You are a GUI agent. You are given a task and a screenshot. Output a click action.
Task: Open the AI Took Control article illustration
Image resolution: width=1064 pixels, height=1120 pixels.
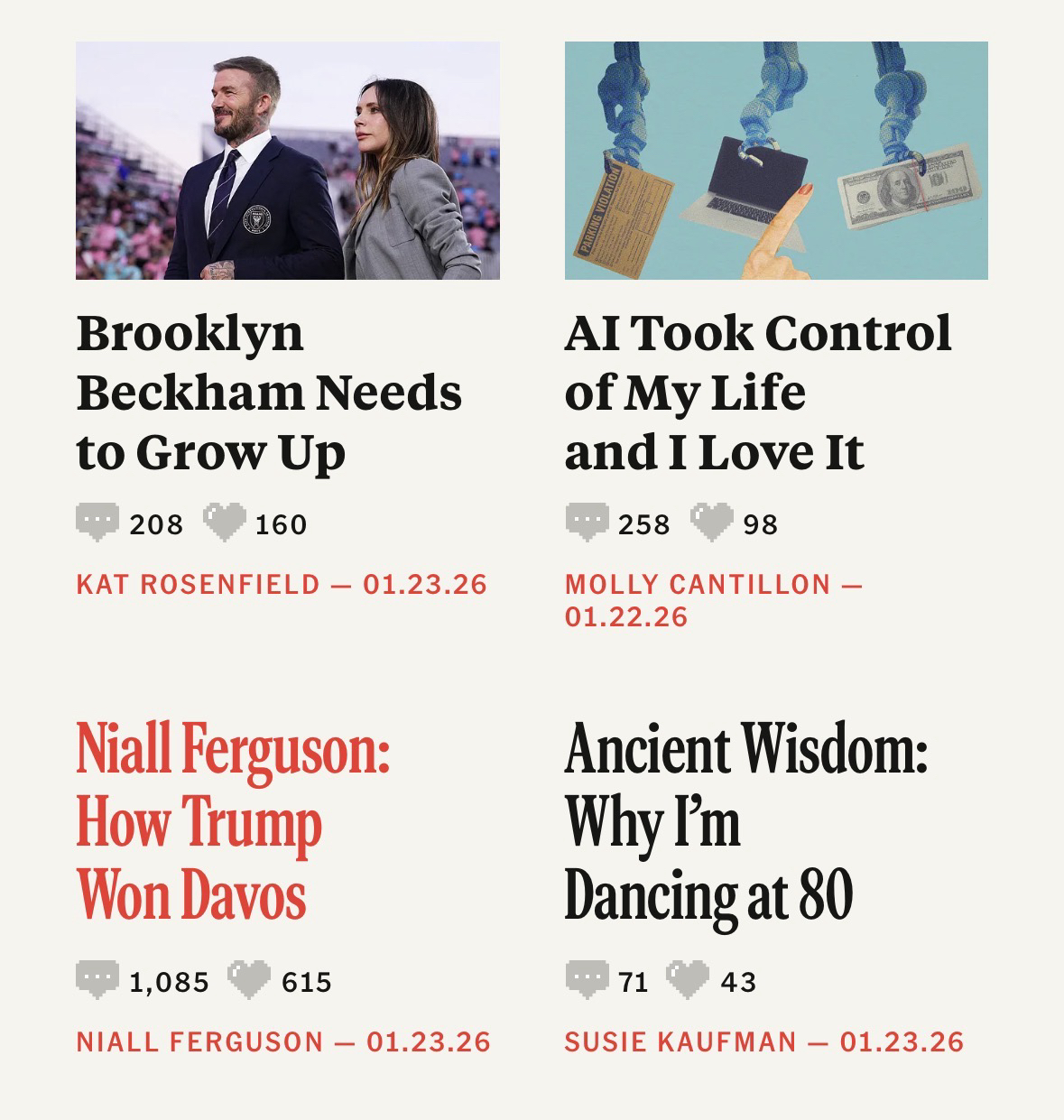coord(776,161)
